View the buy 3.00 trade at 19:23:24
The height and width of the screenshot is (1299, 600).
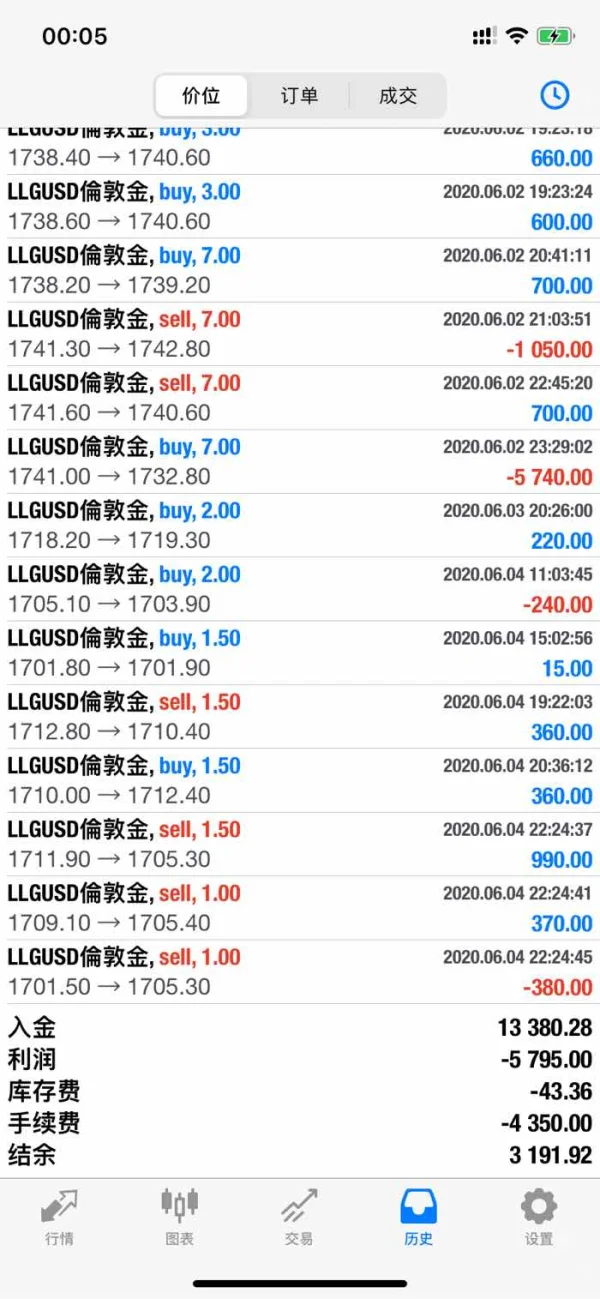(300, 206)
